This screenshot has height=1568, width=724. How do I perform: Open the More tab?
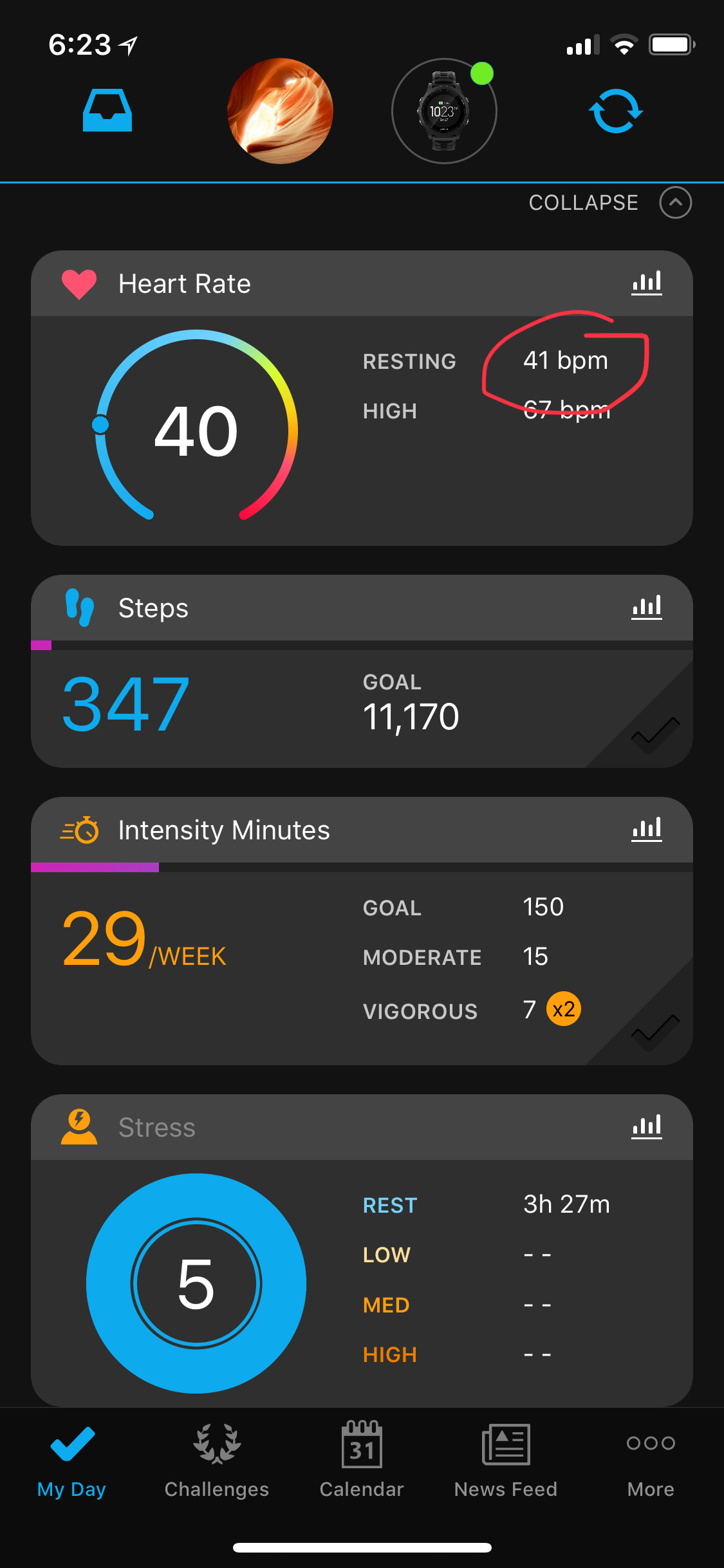click(x=651, y=1460)
